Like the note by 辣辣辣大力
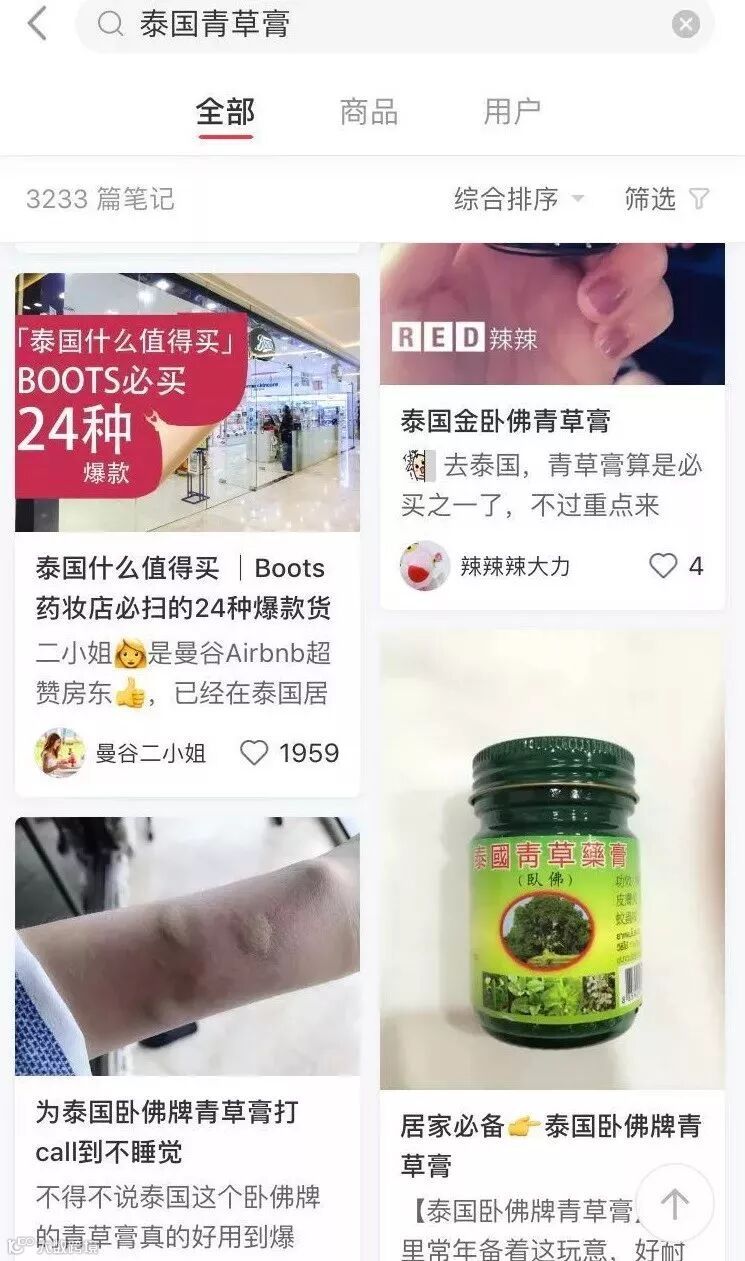745x1261 pixels. [663, 566]
